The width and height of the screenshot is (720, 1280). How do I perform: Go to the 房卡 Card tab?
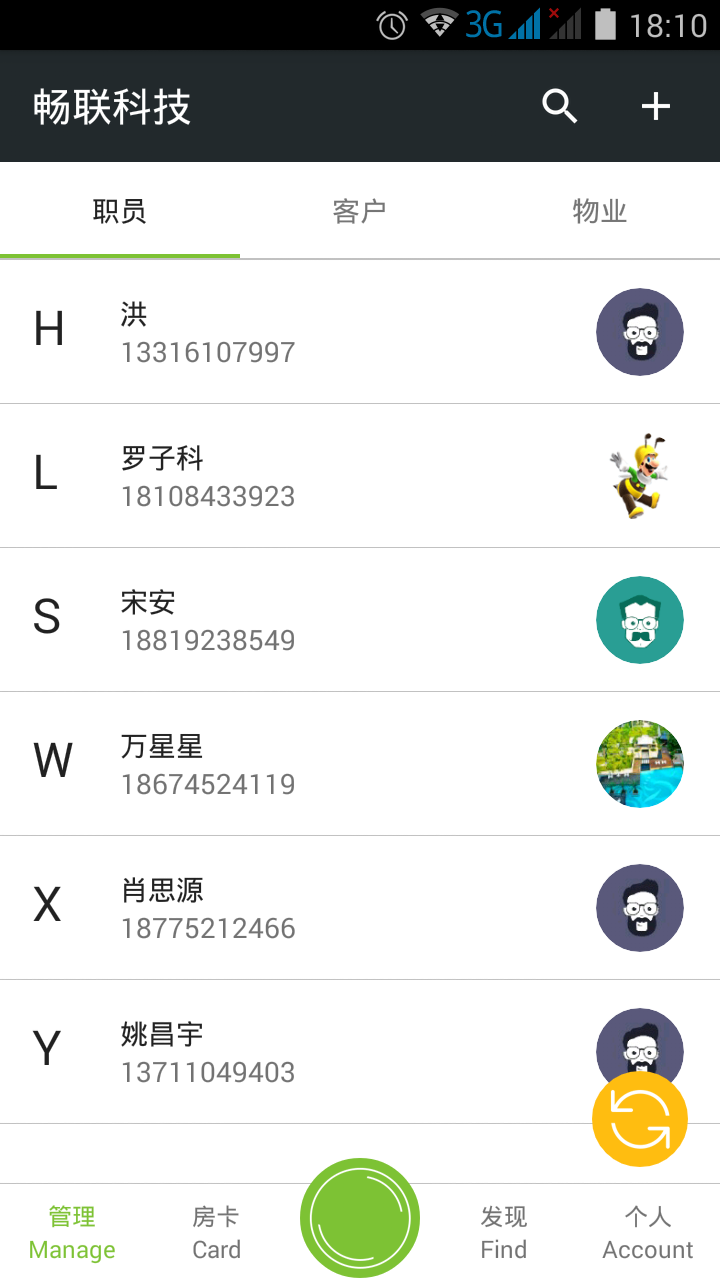point(216,1232)
